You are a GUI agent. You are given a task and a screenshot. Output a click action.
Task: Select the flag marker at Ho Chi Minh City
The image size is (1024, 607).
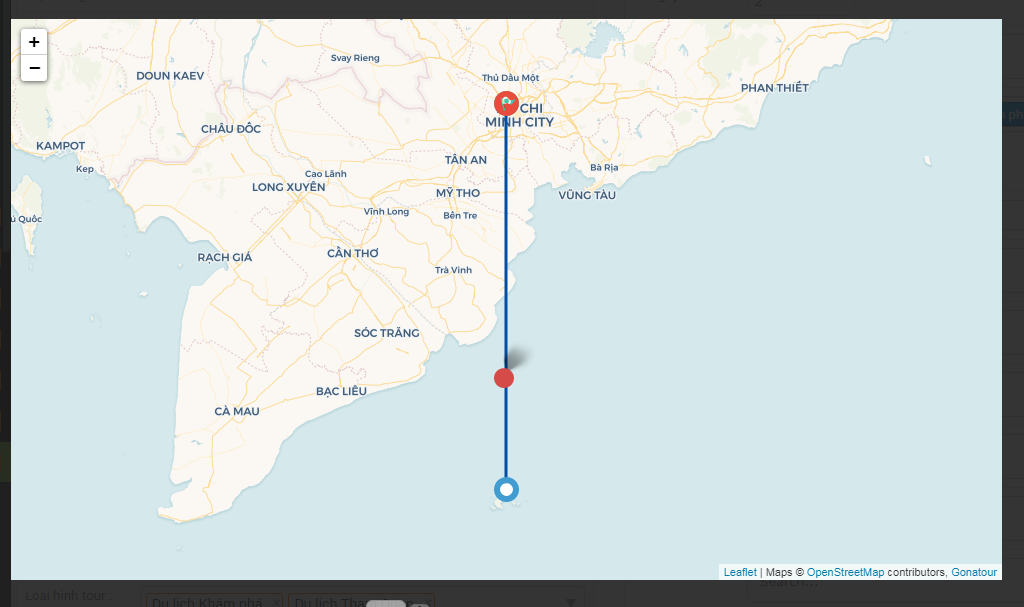pos(507,103)
